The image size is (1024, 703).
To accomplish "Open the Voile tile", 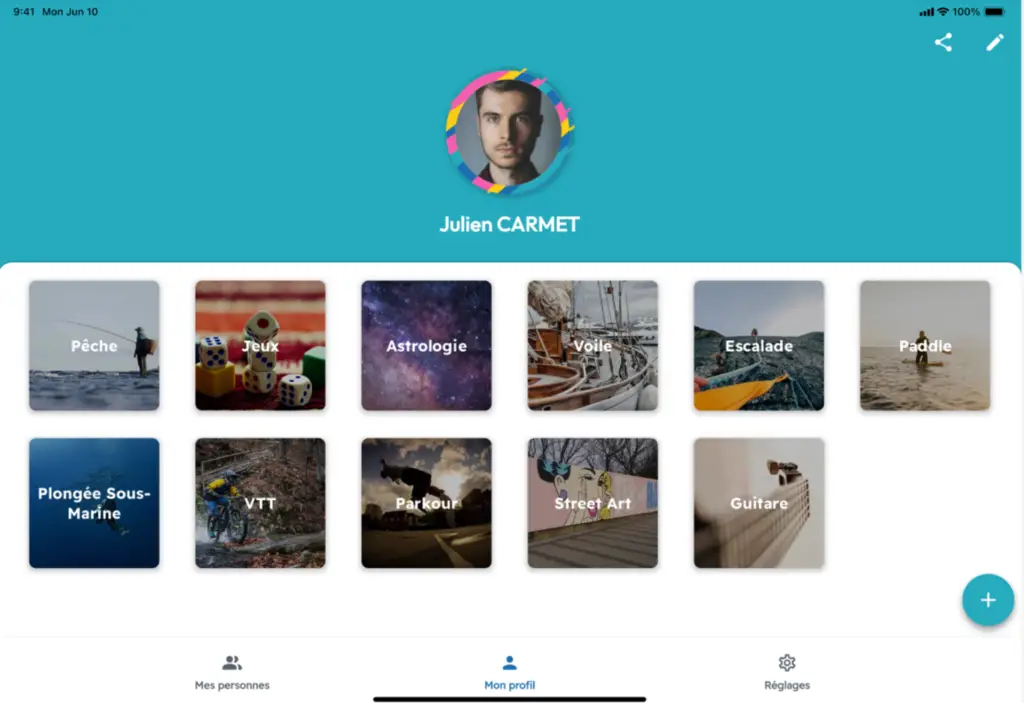I will tap(592, 345).
